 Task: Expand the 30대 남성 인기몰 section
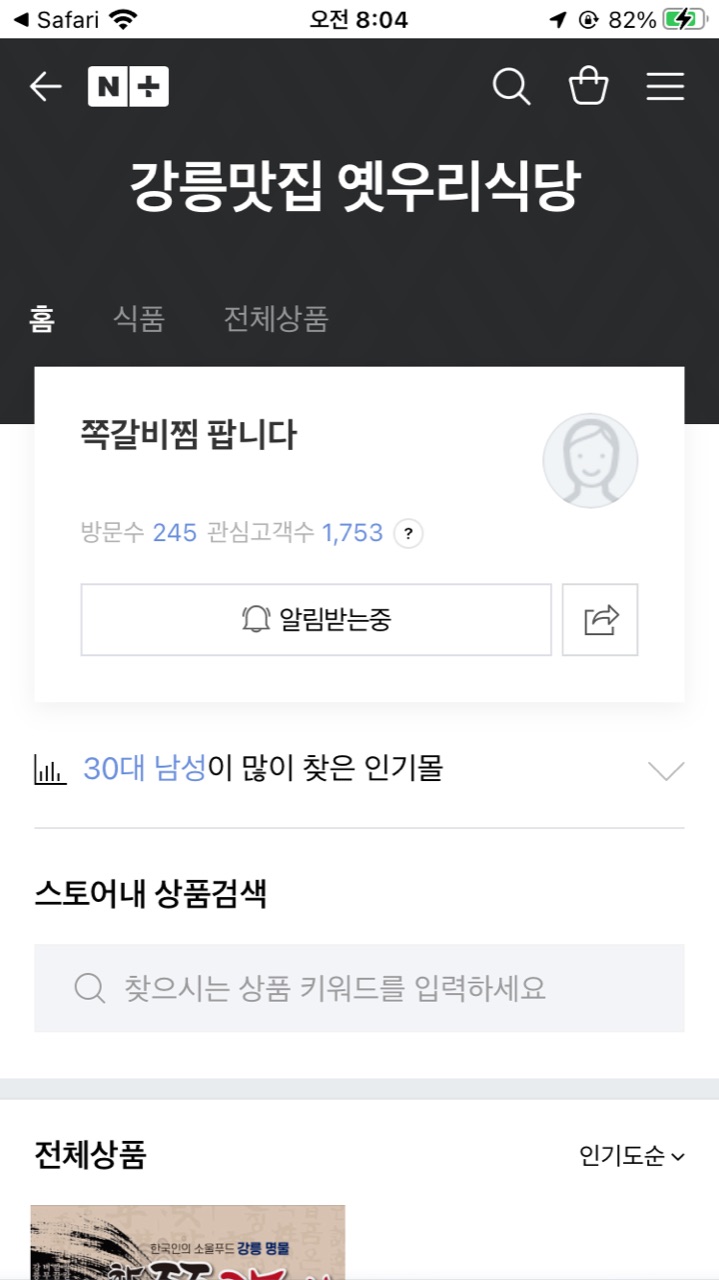(x=665, y=770)
